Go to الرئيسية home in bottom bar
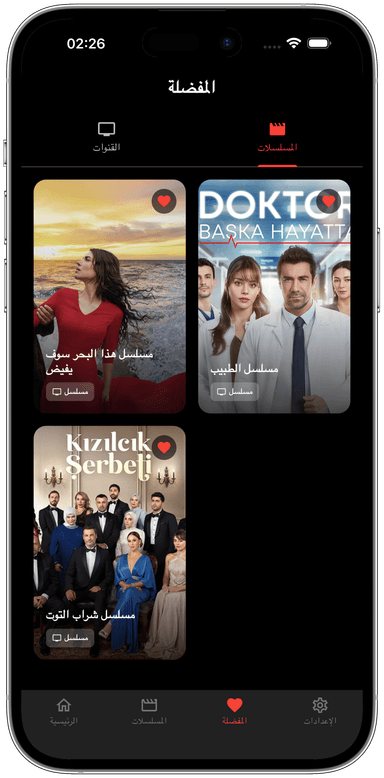 click(64, 712)
